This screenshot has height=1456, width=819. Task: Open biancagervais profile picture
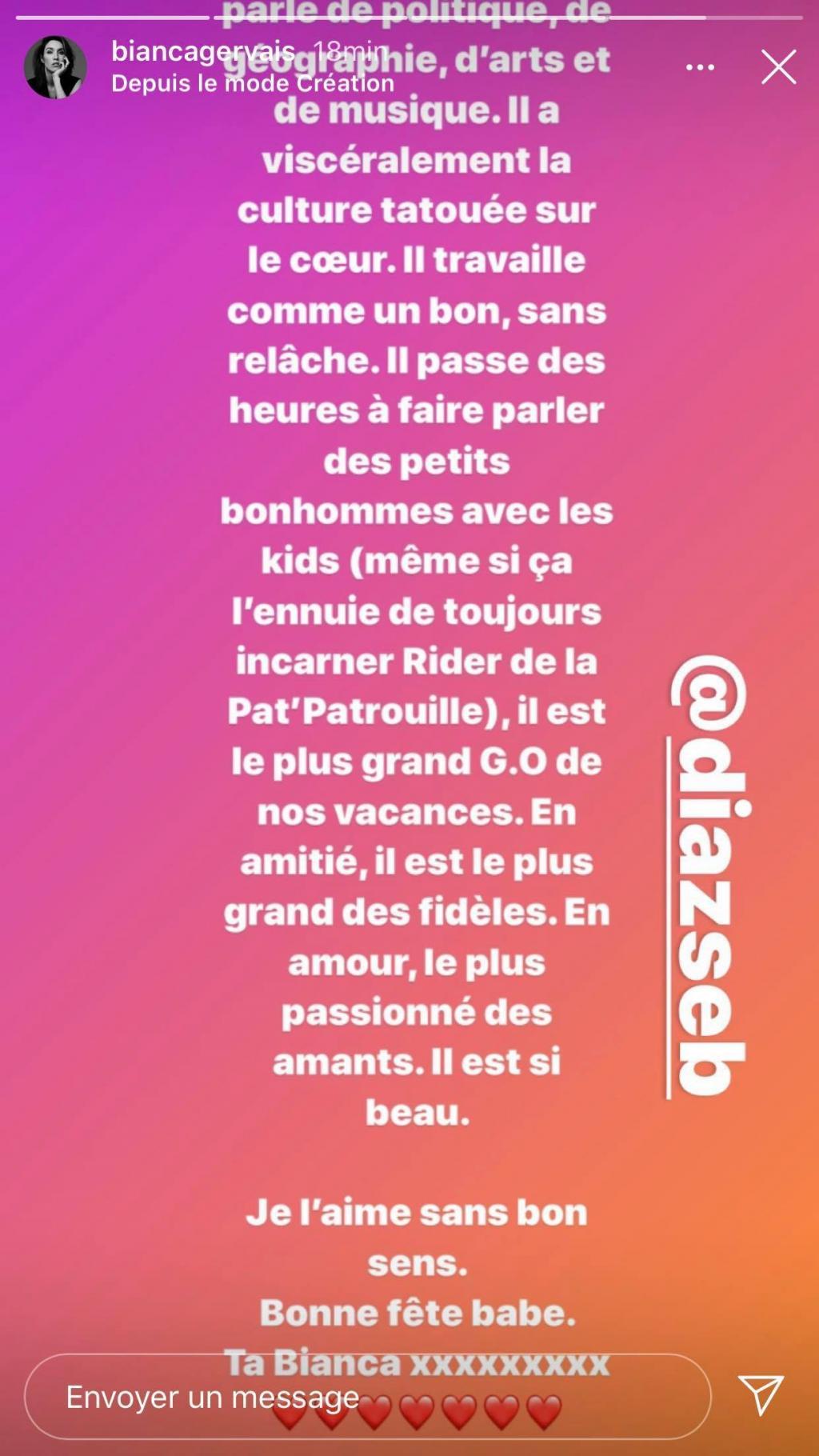pyautogui.click(x=55, y=67)
